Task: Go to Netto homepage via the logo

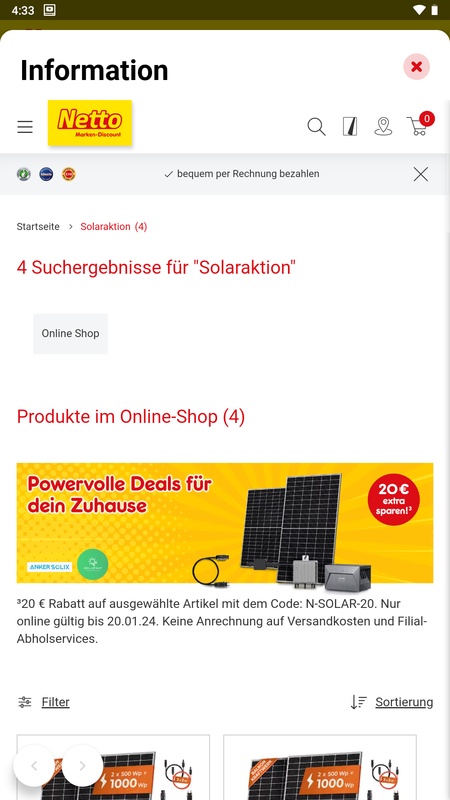Action: (x=90, y=123)
